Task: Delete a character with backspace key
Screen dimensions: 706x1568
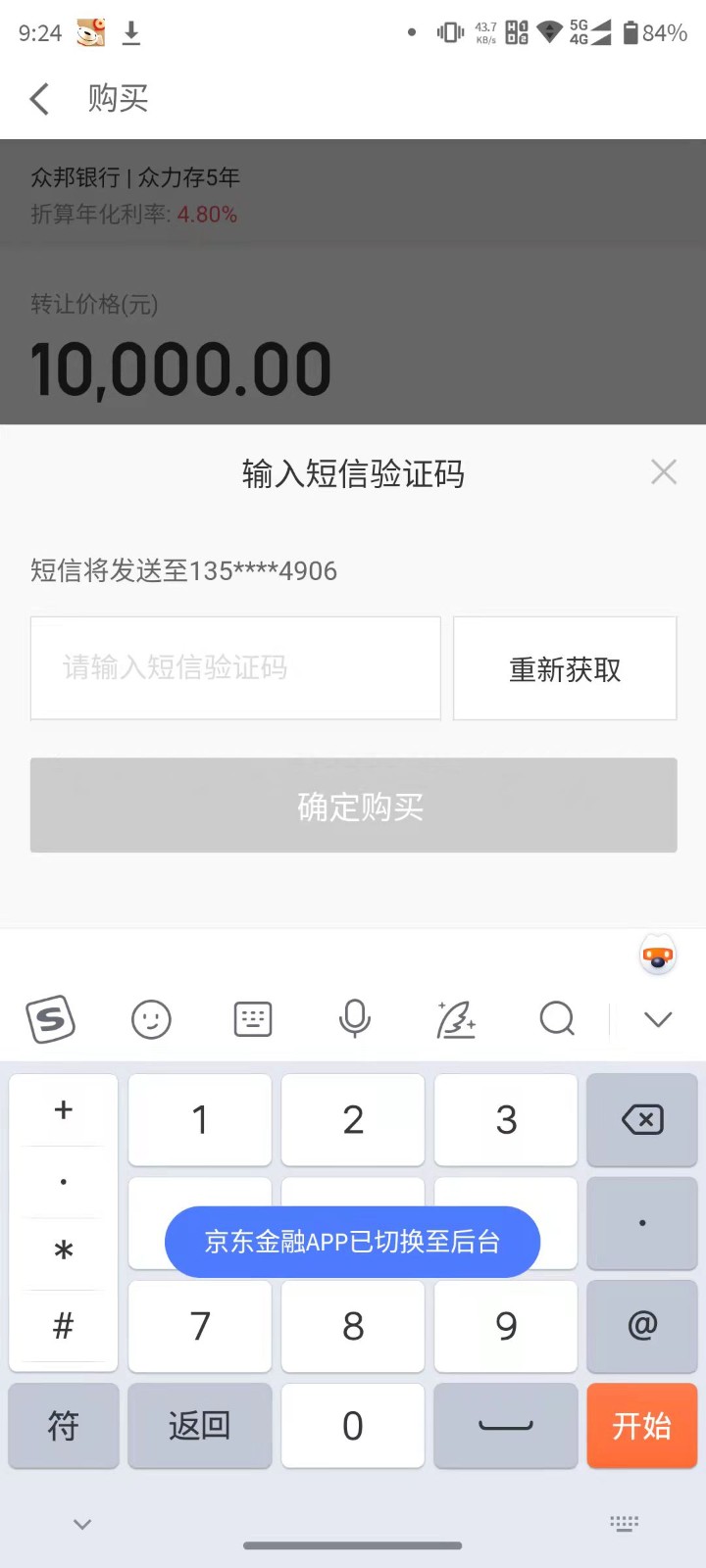Action: (642, 1120)
